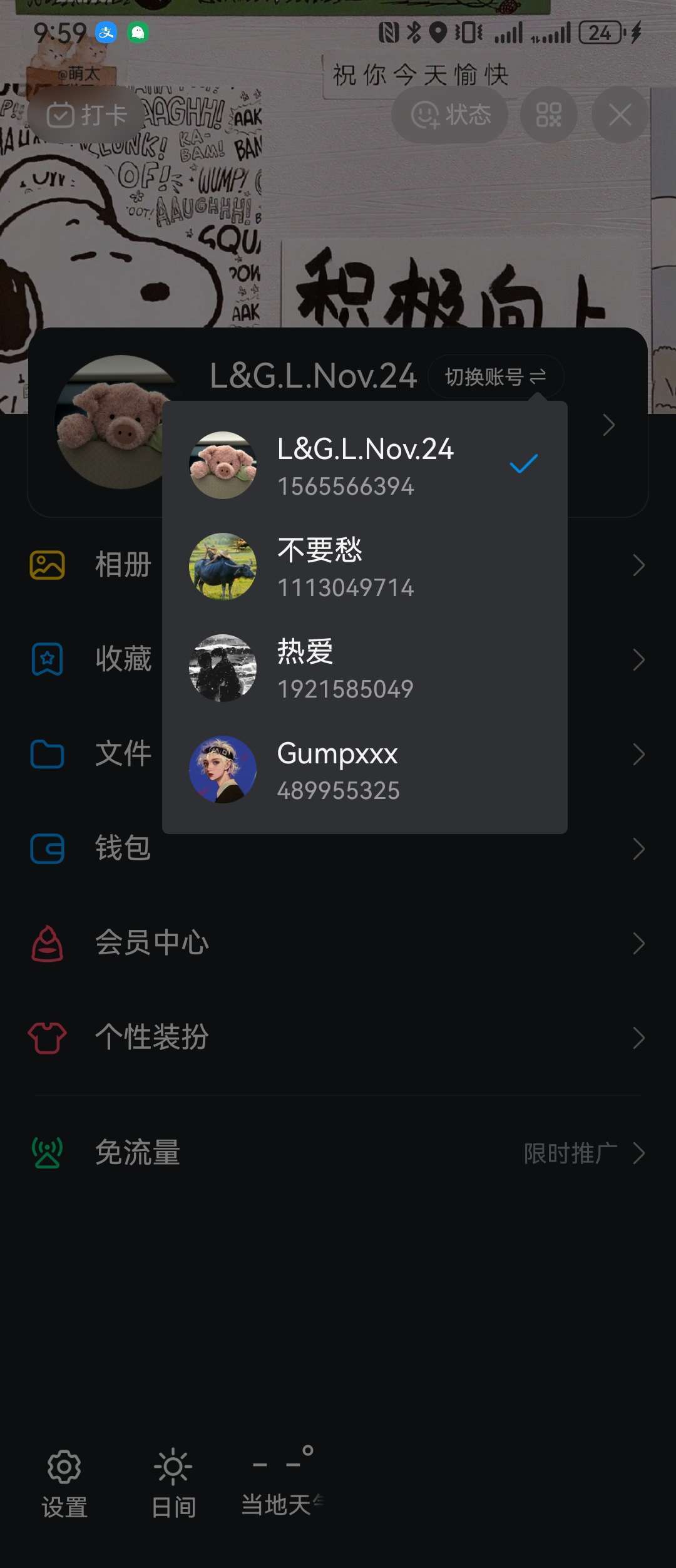
Task: Select the 不要愁 account
Action: click(x=363, y=567)
